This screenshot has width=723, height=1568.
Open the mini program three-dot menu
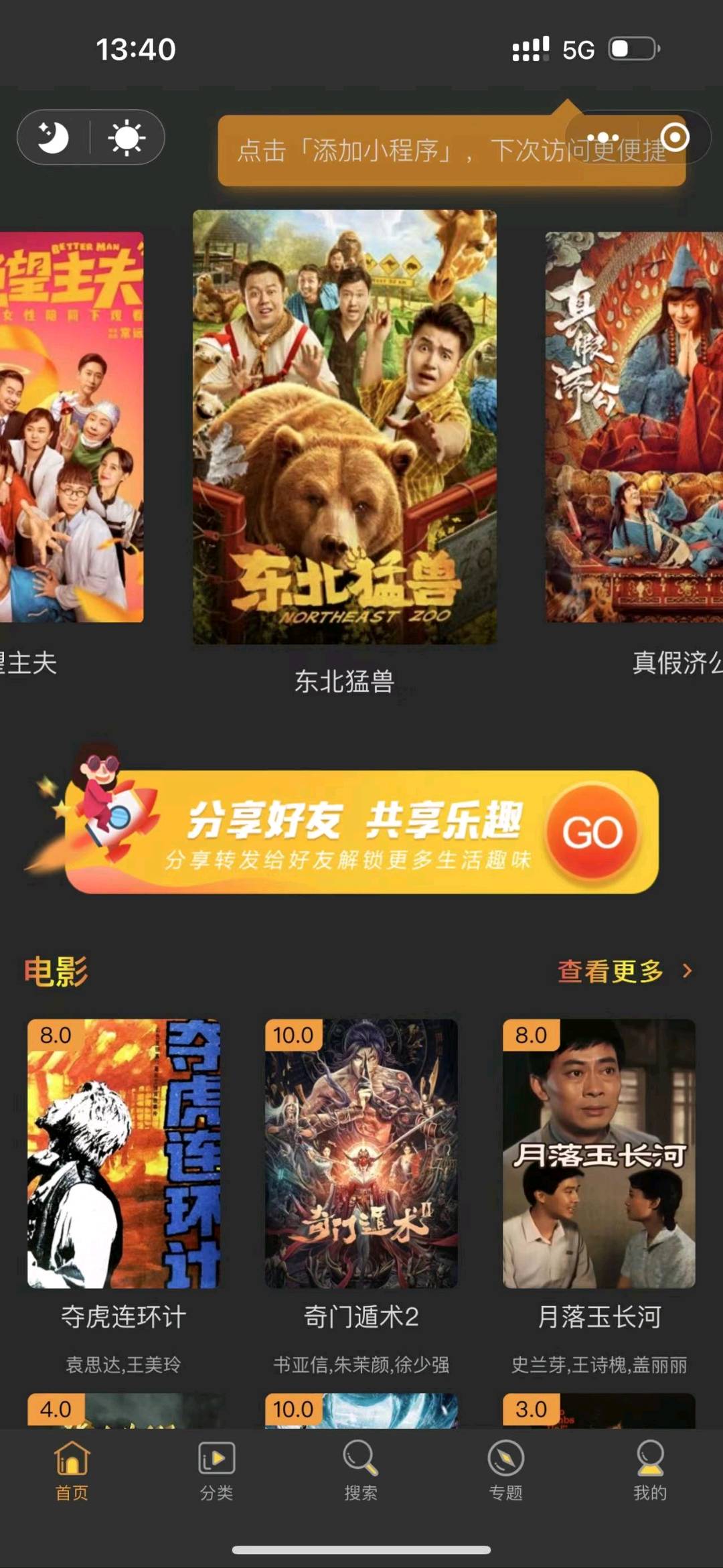coord(602,137)
